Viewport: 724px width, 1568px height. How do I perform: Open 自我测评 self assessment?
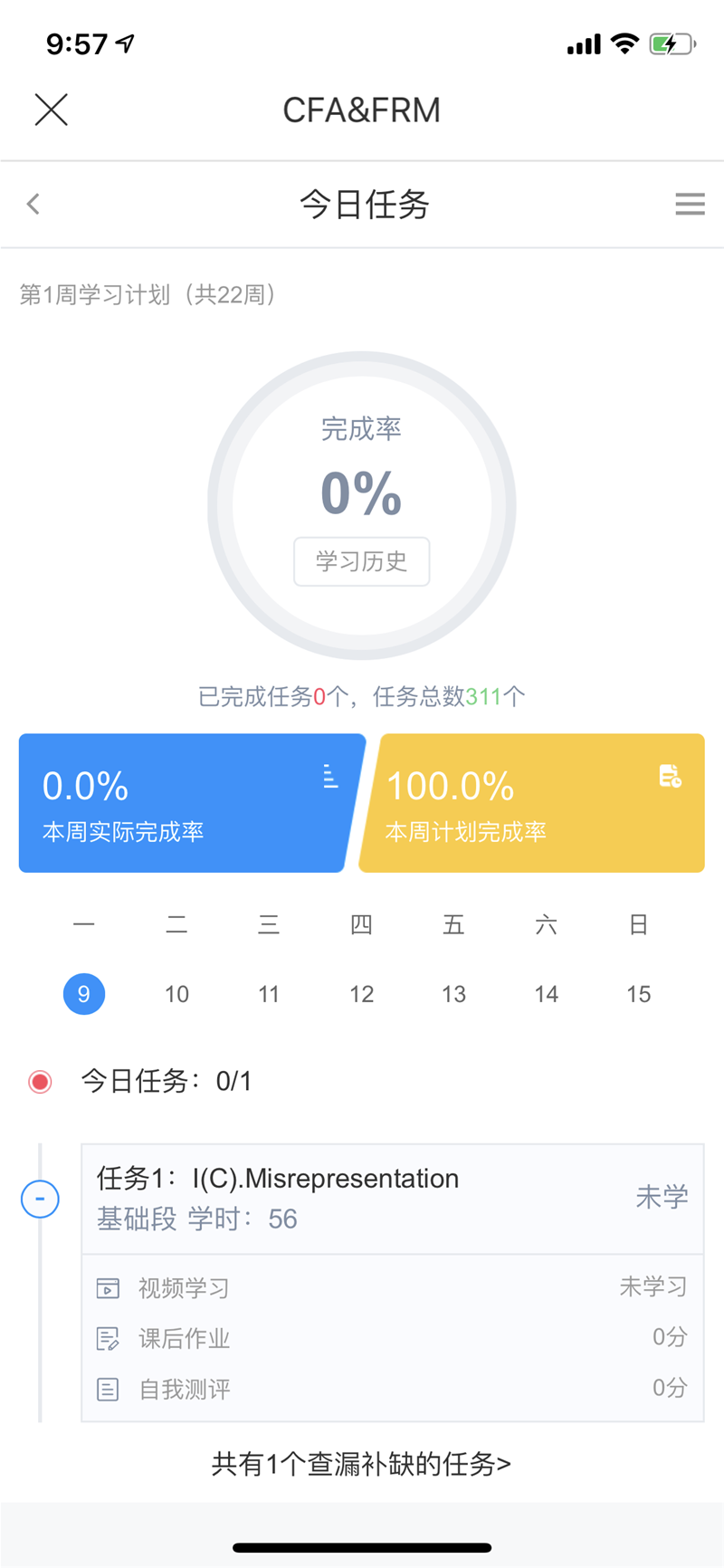click(393, 1389)
